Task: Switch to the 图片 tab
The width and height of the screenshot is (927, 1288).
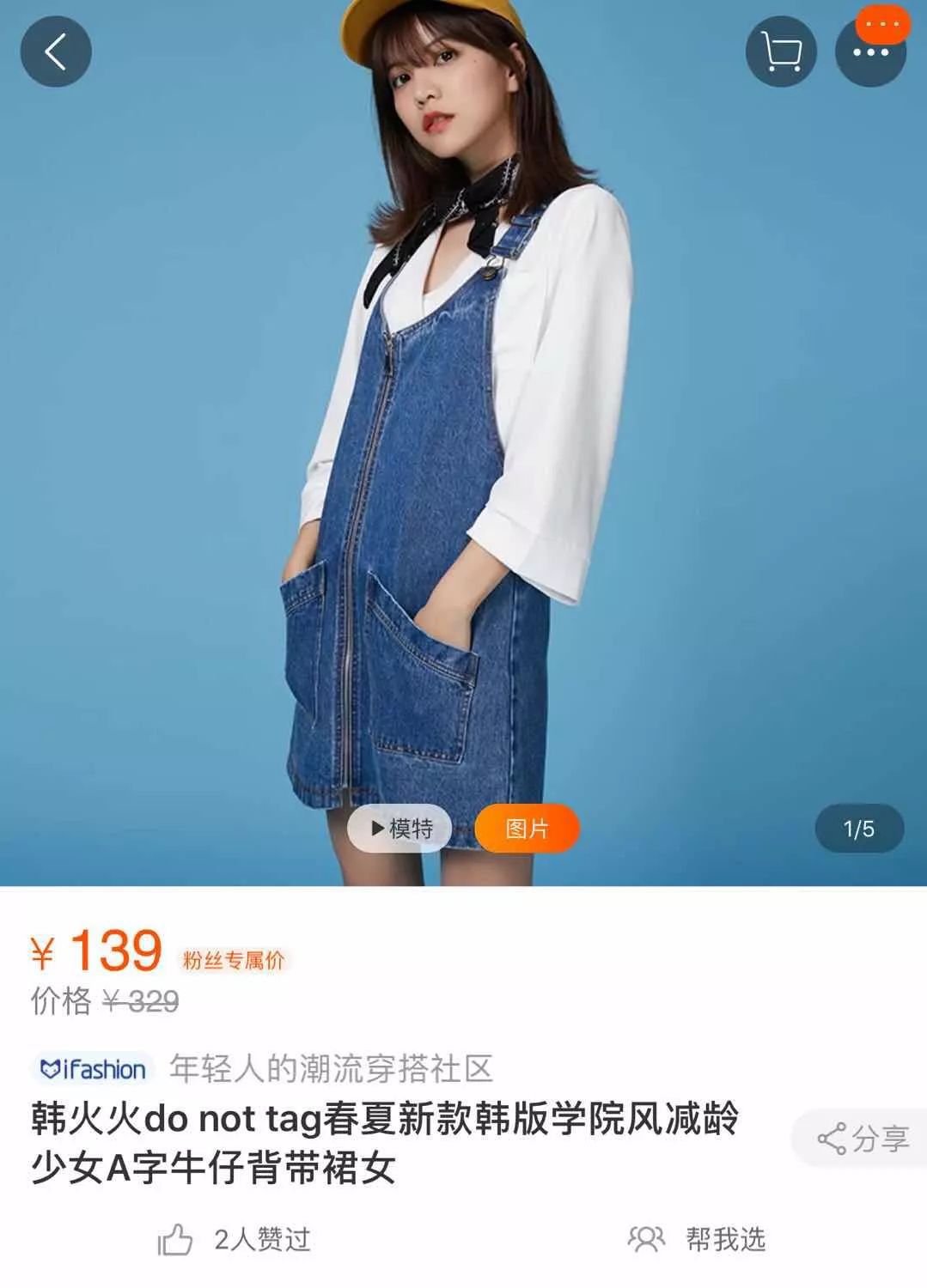Action: [x=528, y=829]
